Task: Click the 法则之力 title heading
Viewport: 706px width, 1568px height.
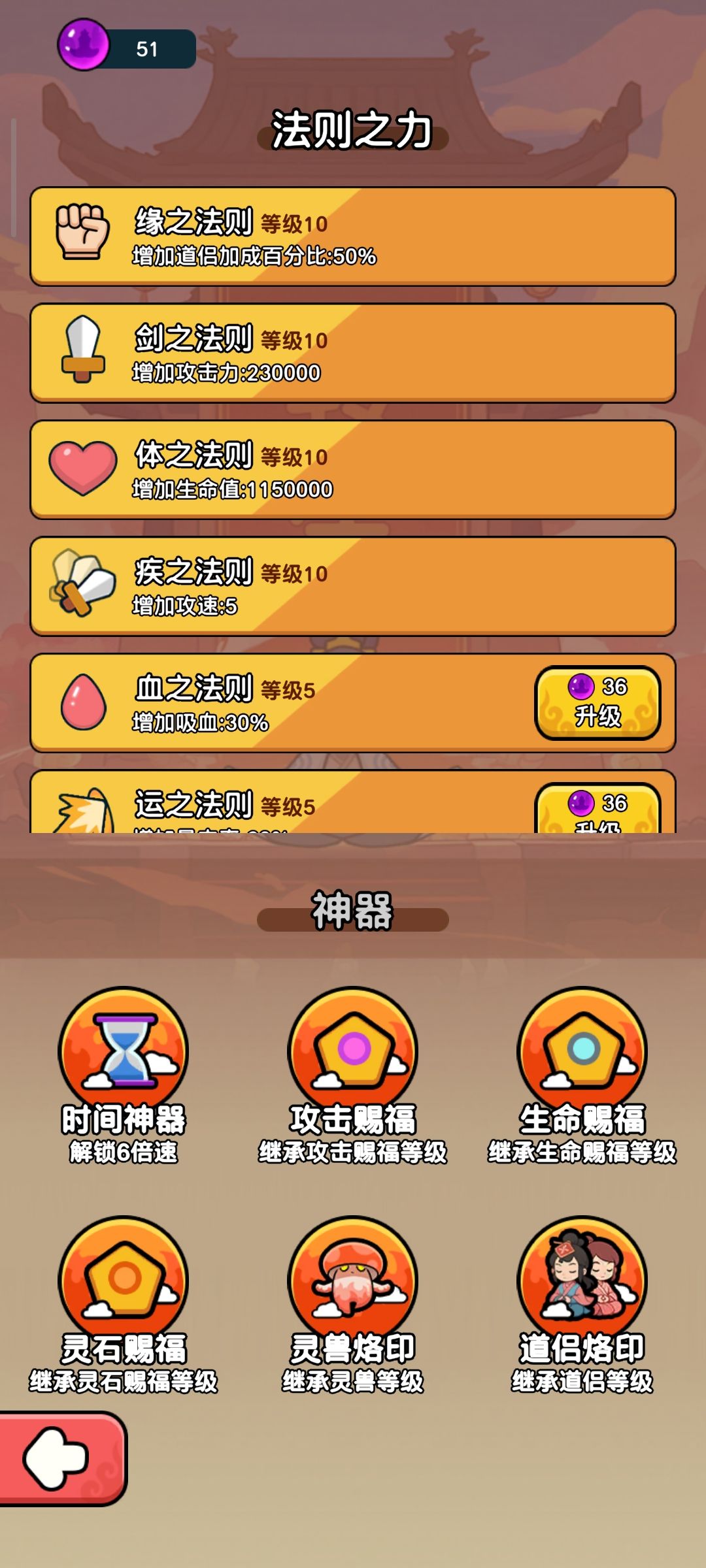Action: [x=353, y=128]
